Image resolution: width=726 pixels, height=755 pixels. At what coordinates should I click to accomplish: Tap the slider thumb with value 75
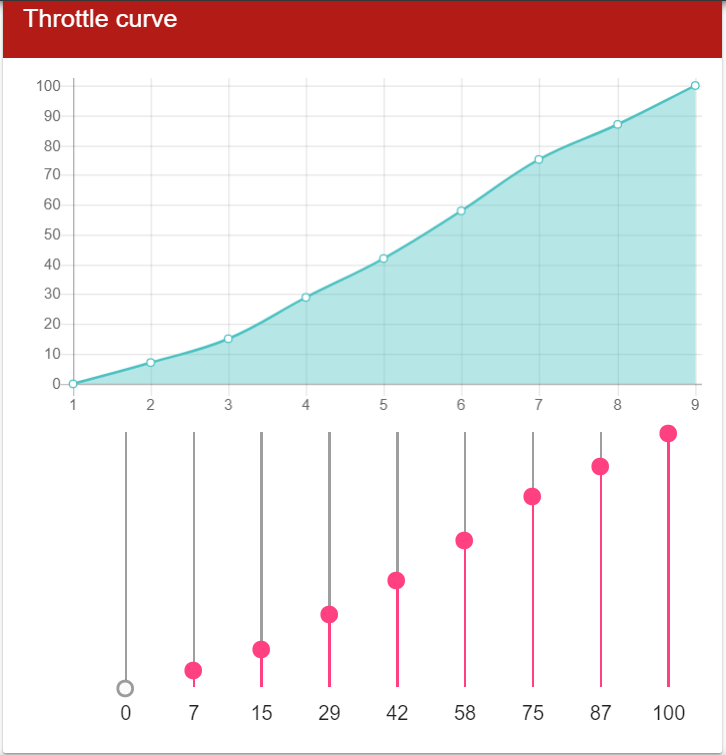532,496
